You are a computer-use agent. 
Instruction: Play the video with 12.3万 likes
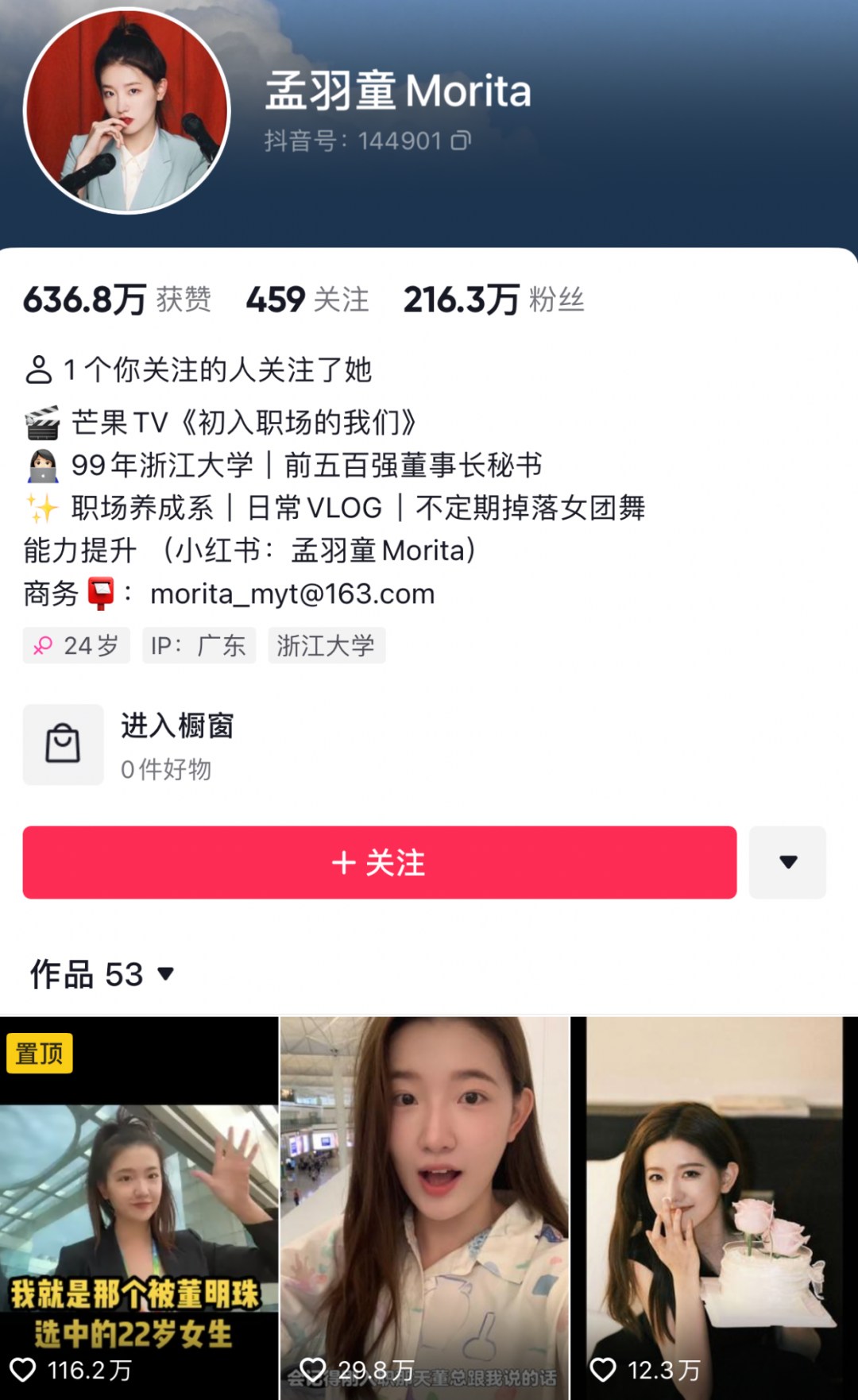coord(714,1208)
